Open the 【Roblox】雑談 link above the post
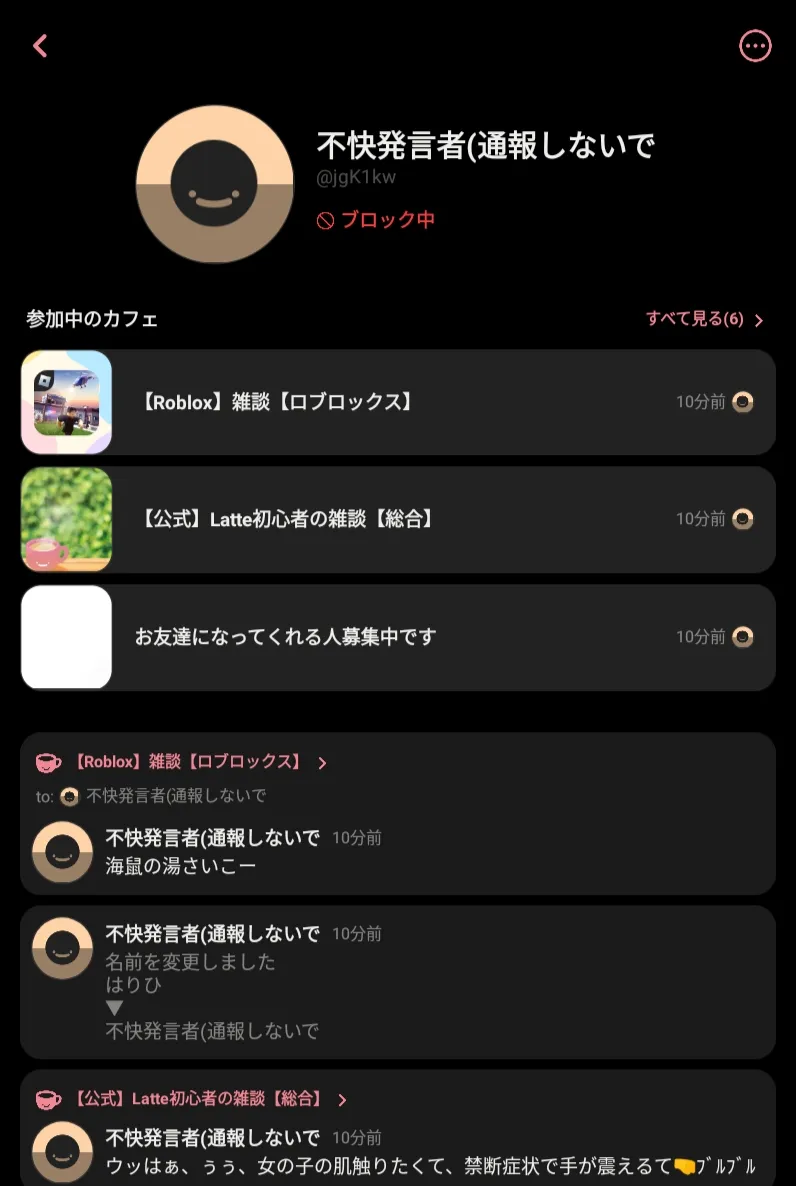This screenshot has height=1186, width=796. [186, 762]
